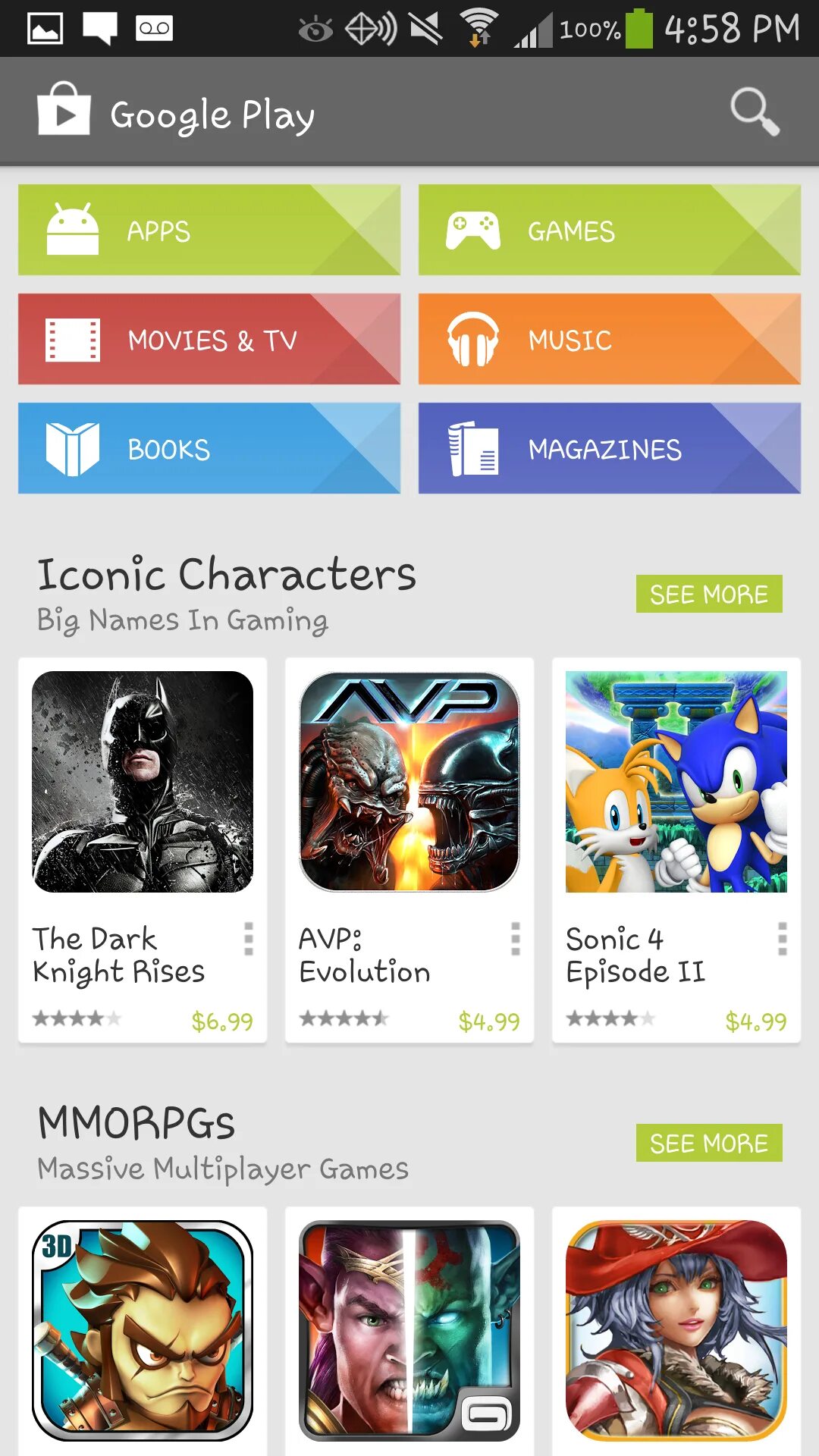Open the Magazines section
The width and height of the screenshot is (819, 1456).
click(609, 448)
